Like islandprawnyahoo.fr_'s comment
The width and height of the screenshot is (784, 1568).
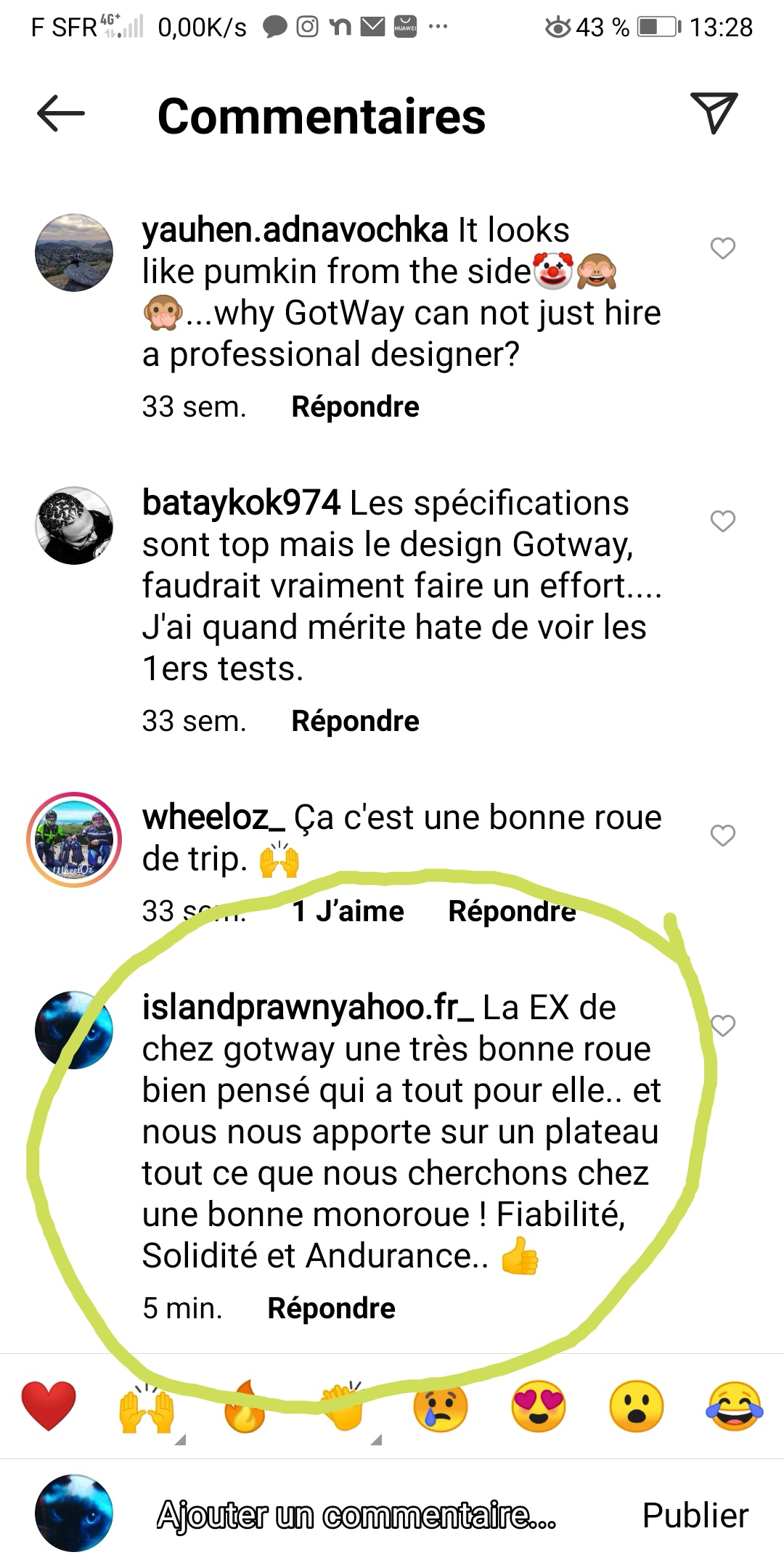point(723,1026)
